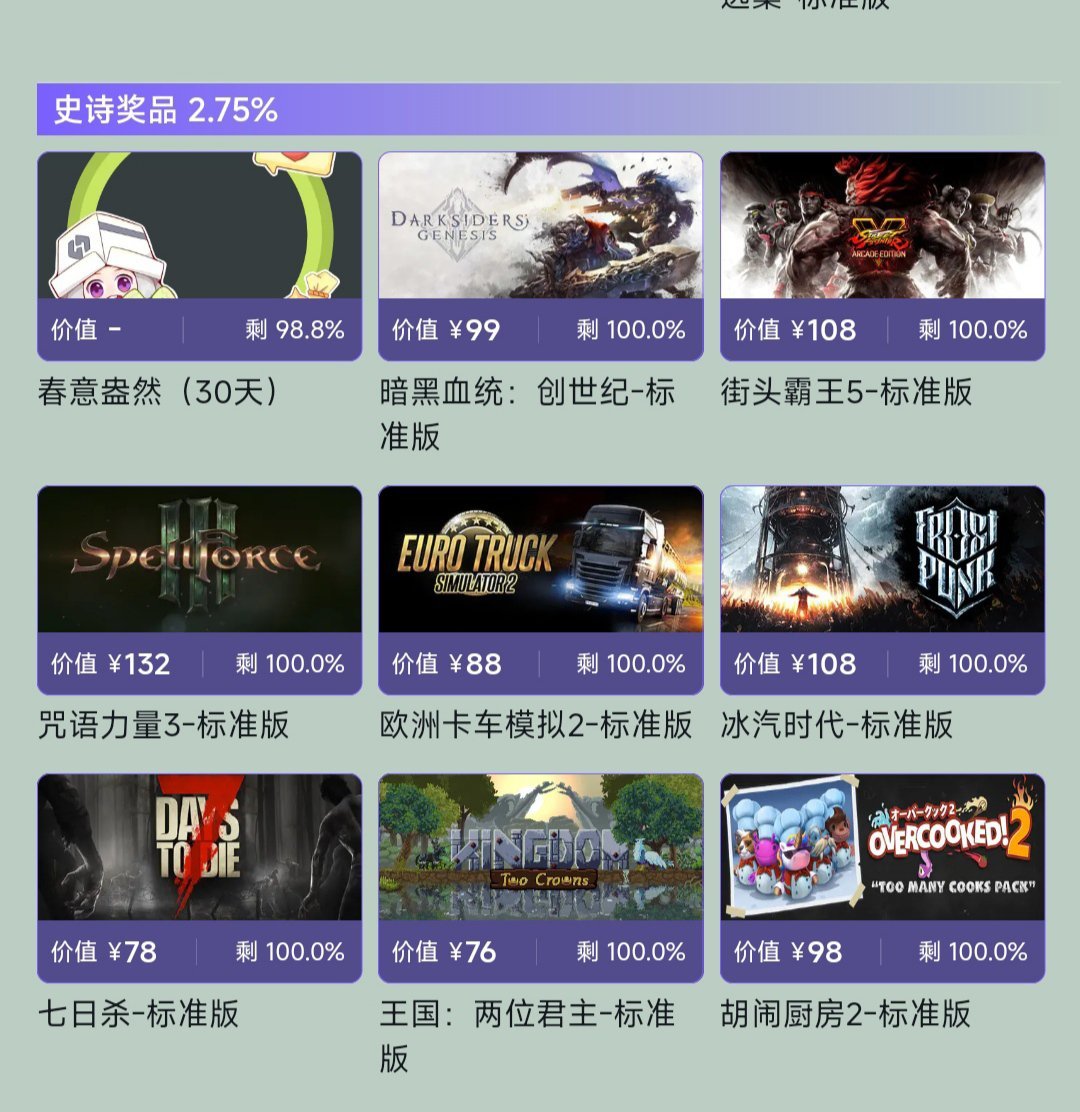The image size is (1080, 1112).
Task: Tap the 欧洲卡车模拟2-标准版 card
Action: click(x=540, y=589)
